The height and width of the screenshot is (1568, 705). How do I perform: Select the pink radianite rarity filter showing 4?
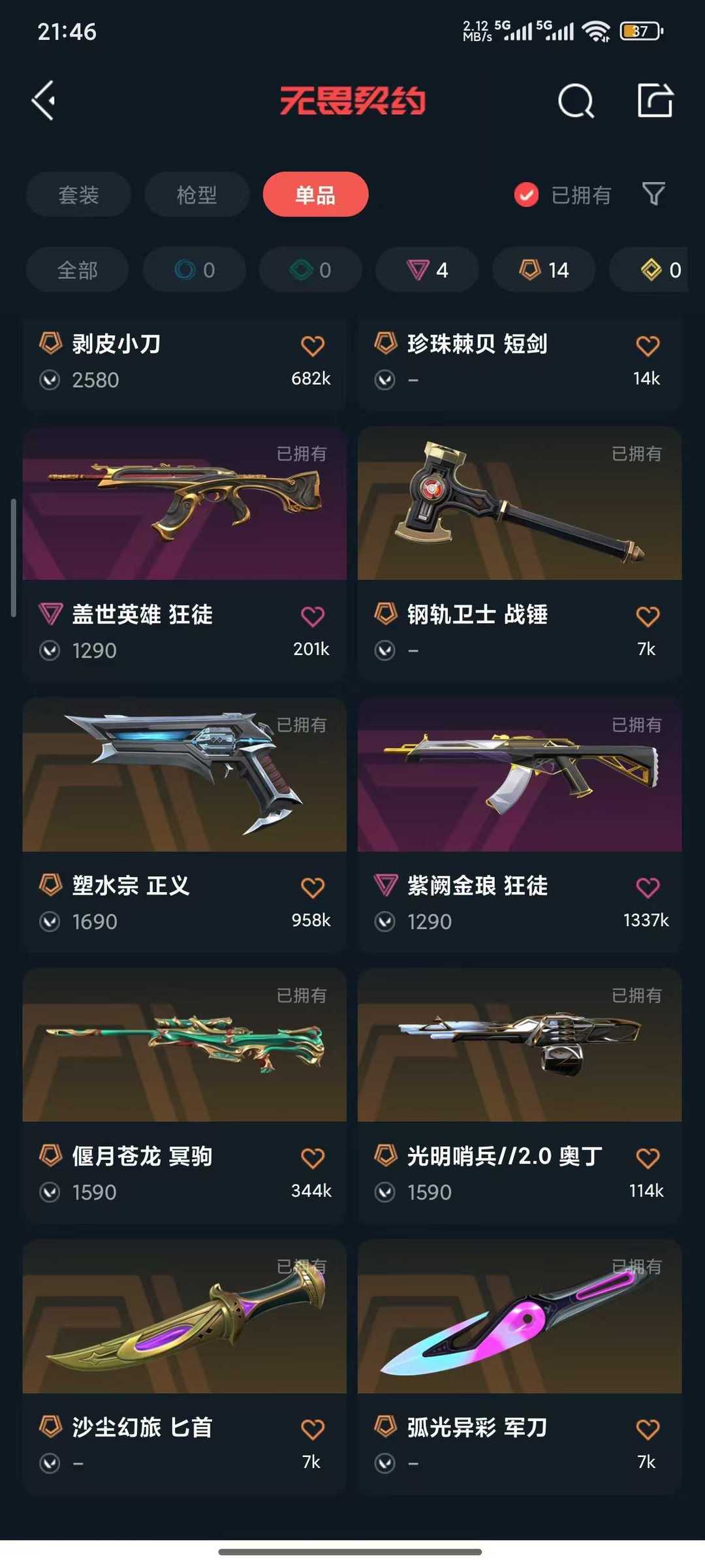click(427, 270)
